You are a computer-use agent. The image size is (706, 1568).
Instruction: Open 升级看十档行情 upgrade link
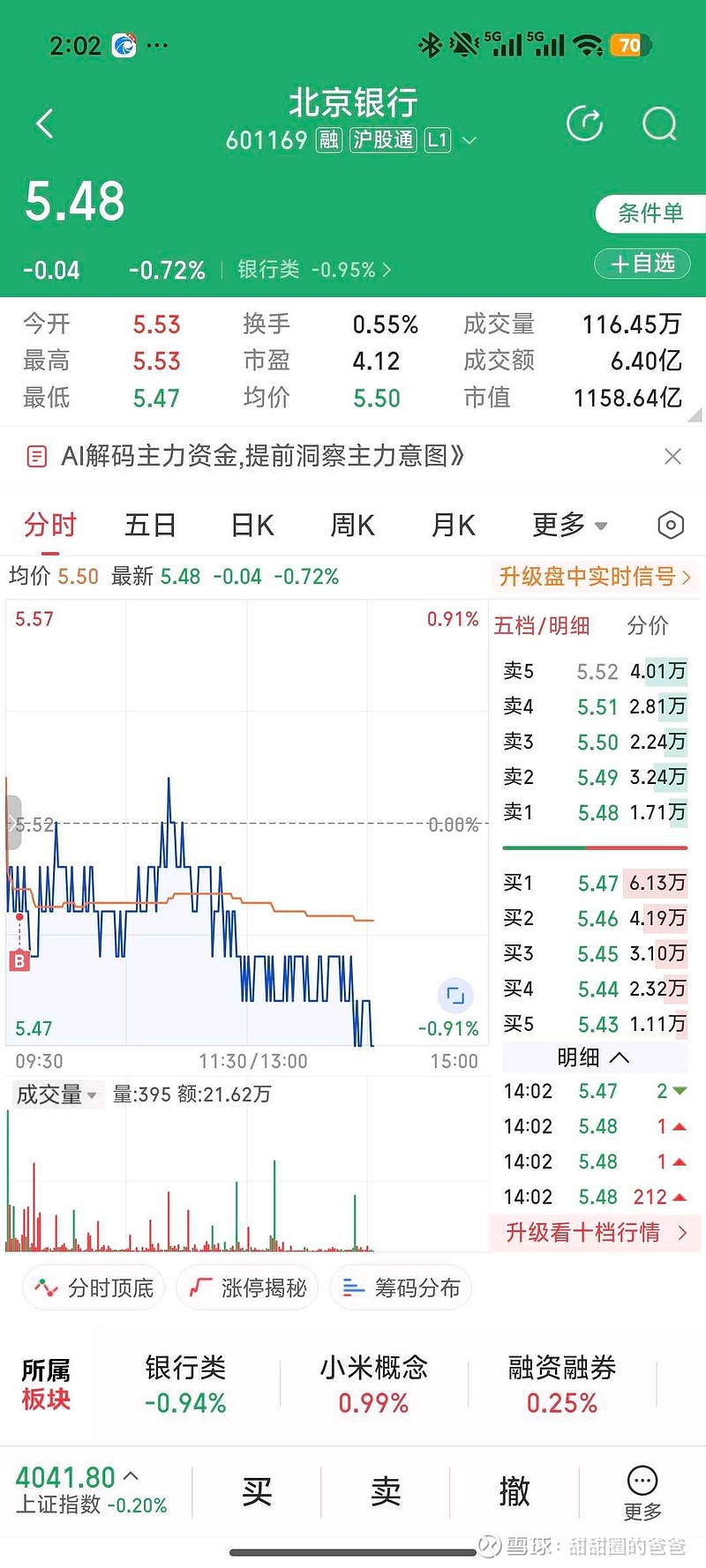coord(594,1232)
